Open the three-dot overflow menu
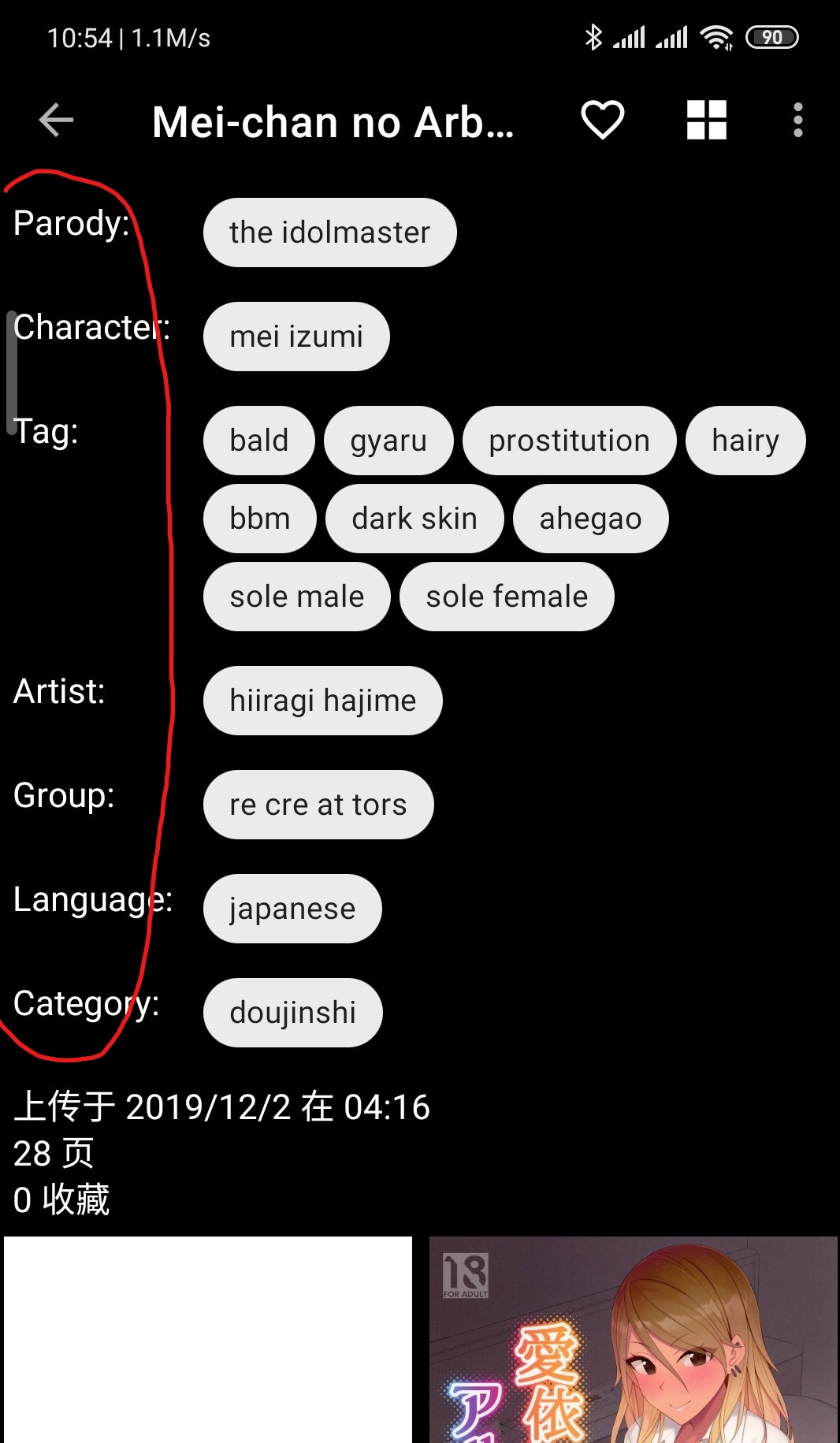 click(797, 120)
